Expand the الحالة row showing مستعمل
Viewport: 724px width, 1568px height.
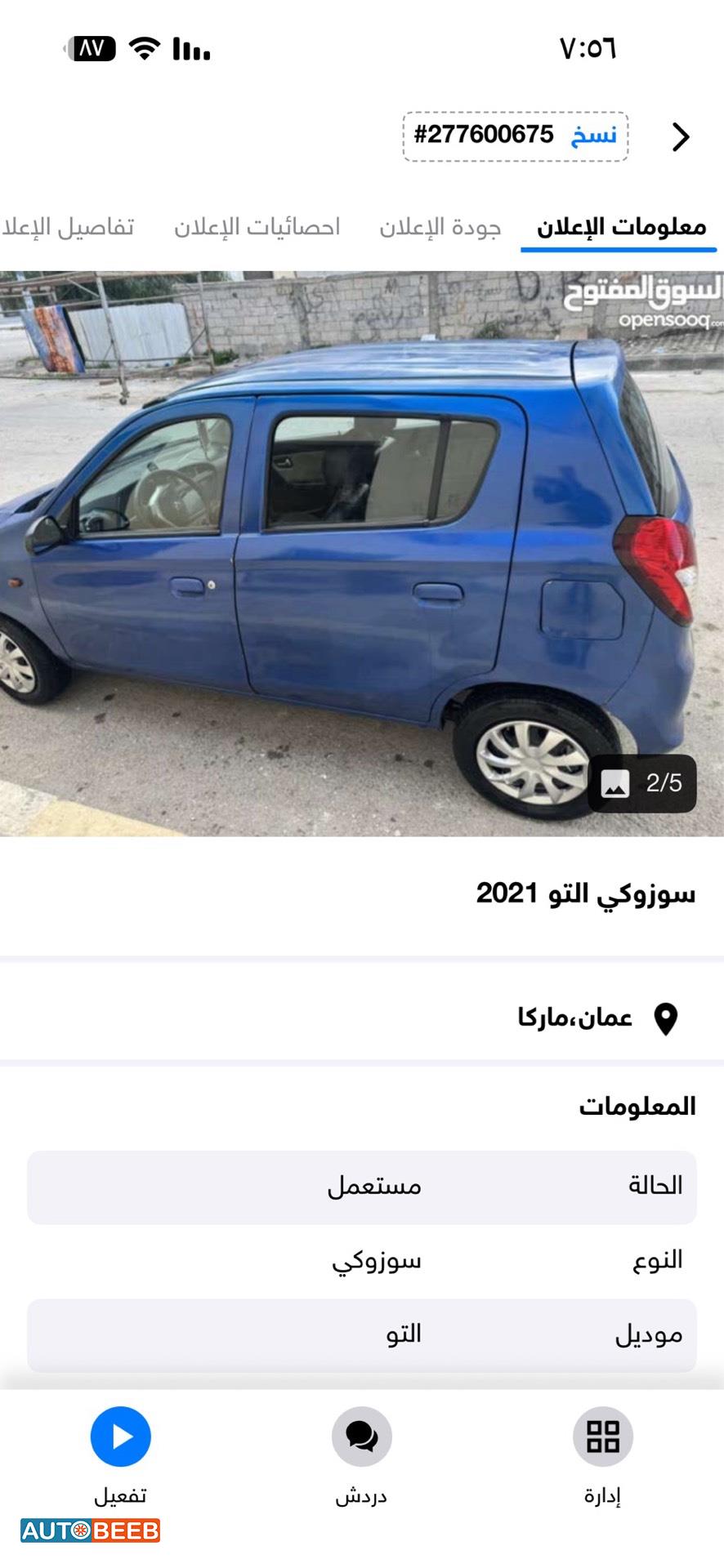[362, 1187]
